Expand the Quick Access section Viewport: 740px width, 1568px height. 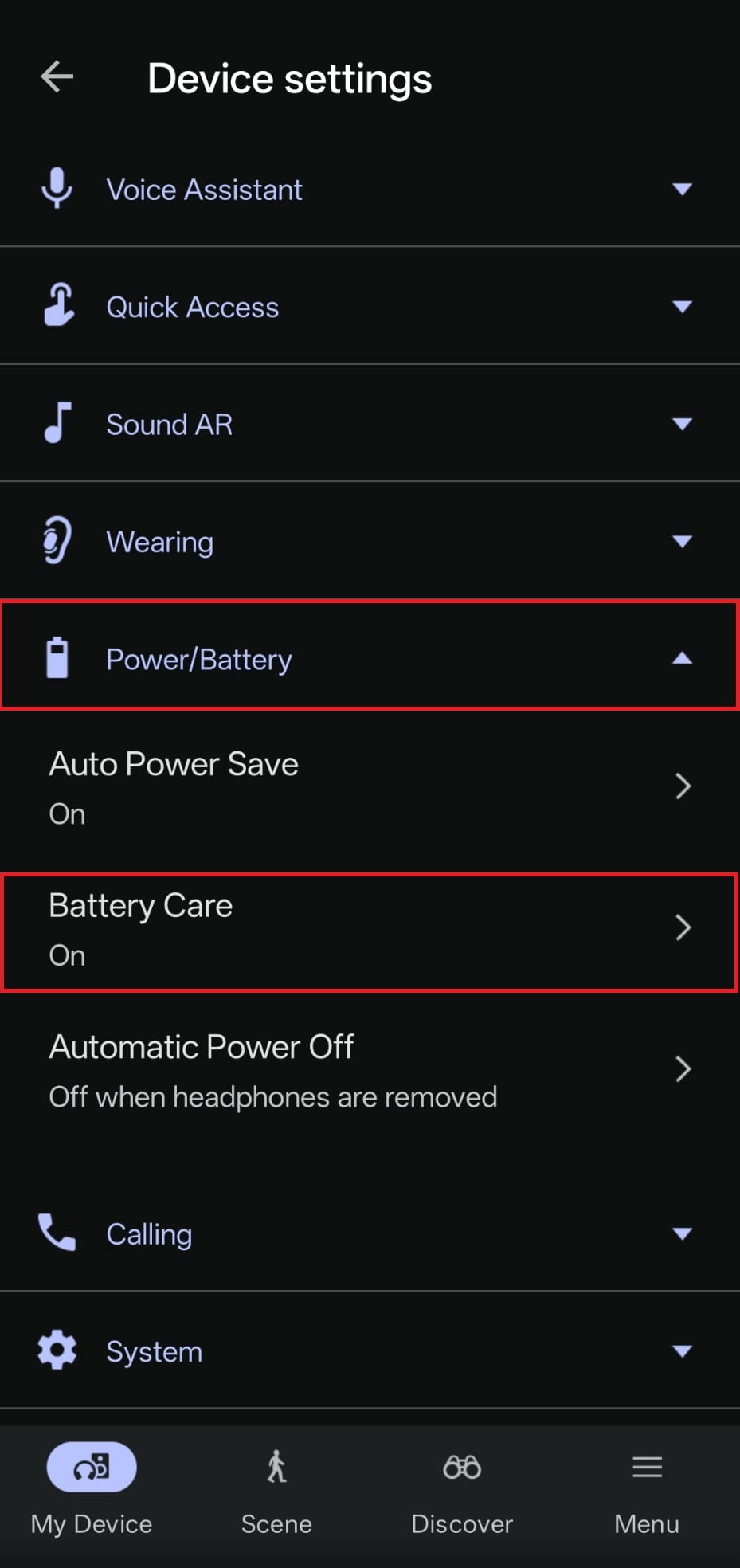pyautogui.click(x=370, y=307)
